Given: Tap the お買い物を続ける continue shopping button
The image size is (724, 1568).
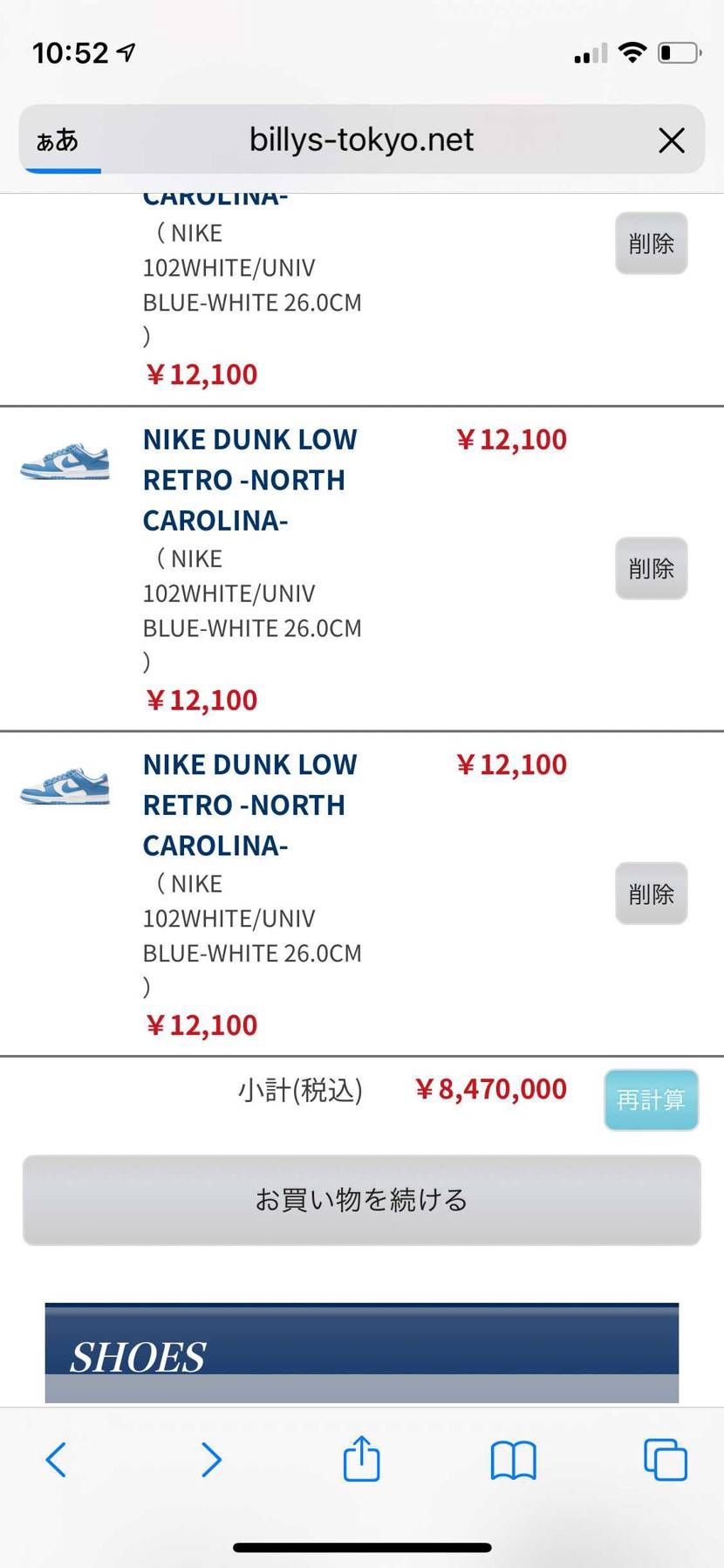Looking at the screenshot, I should [362, 1200].
